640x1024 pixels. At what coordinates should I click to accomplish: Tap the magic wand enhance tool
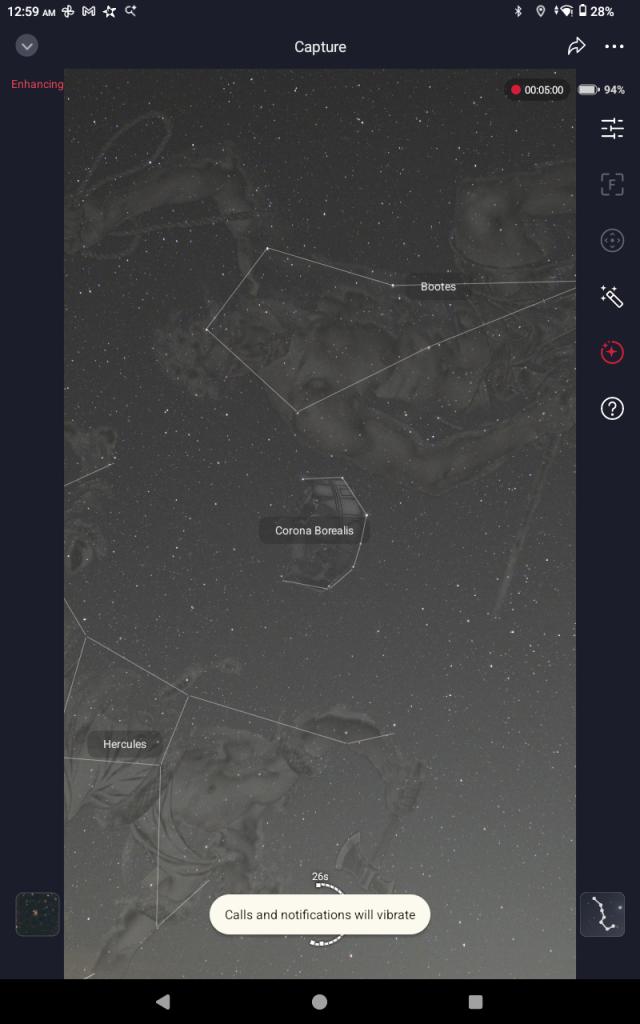[x=612, y=296]
